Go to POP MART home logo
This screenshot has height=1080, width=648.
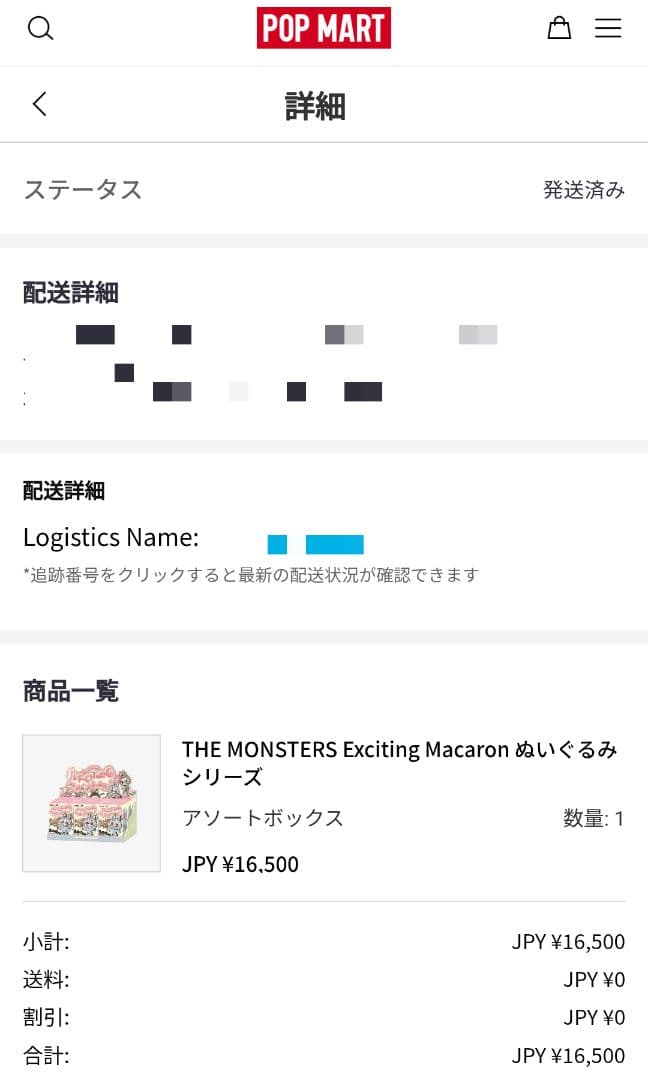click(323, 28)
